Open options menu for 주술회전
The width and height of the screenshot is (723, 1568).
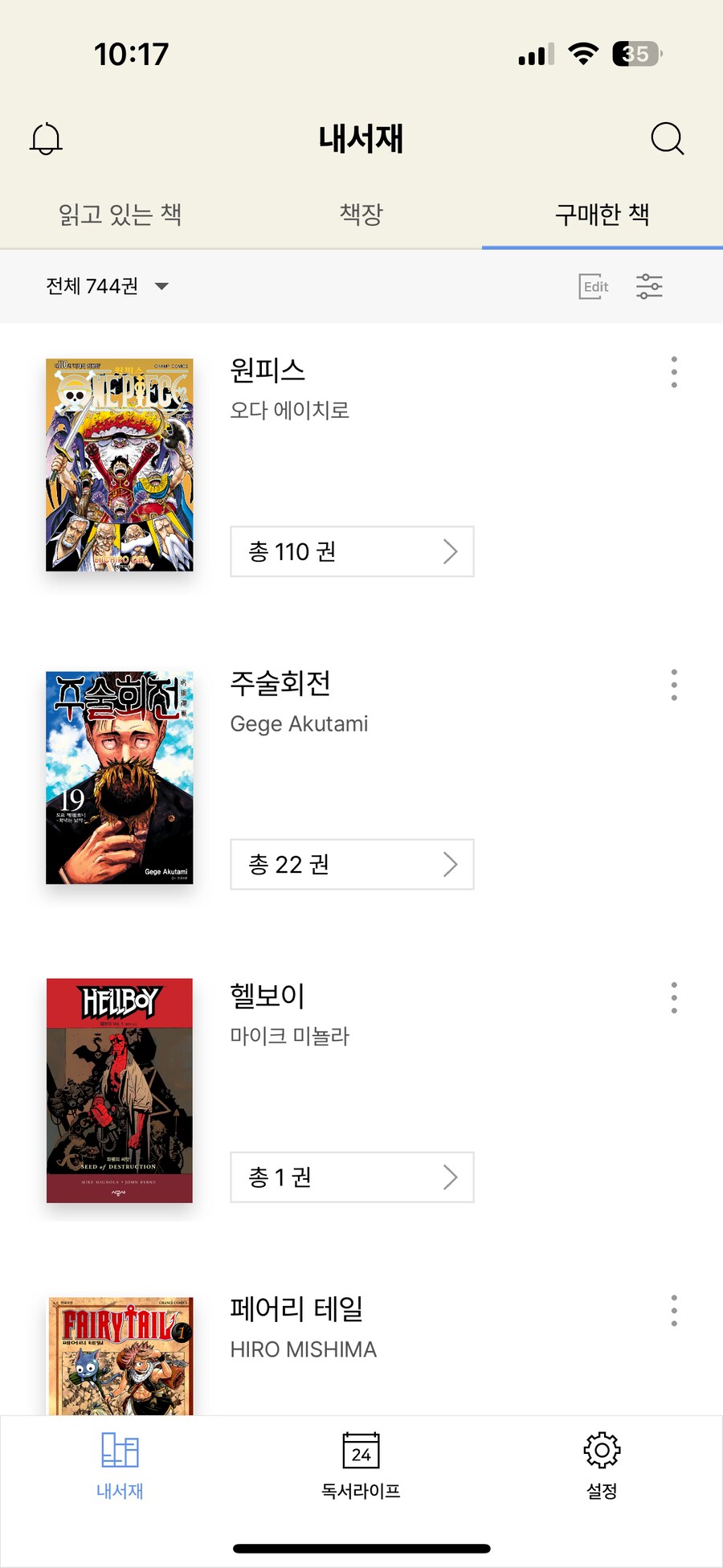[673, 685]
